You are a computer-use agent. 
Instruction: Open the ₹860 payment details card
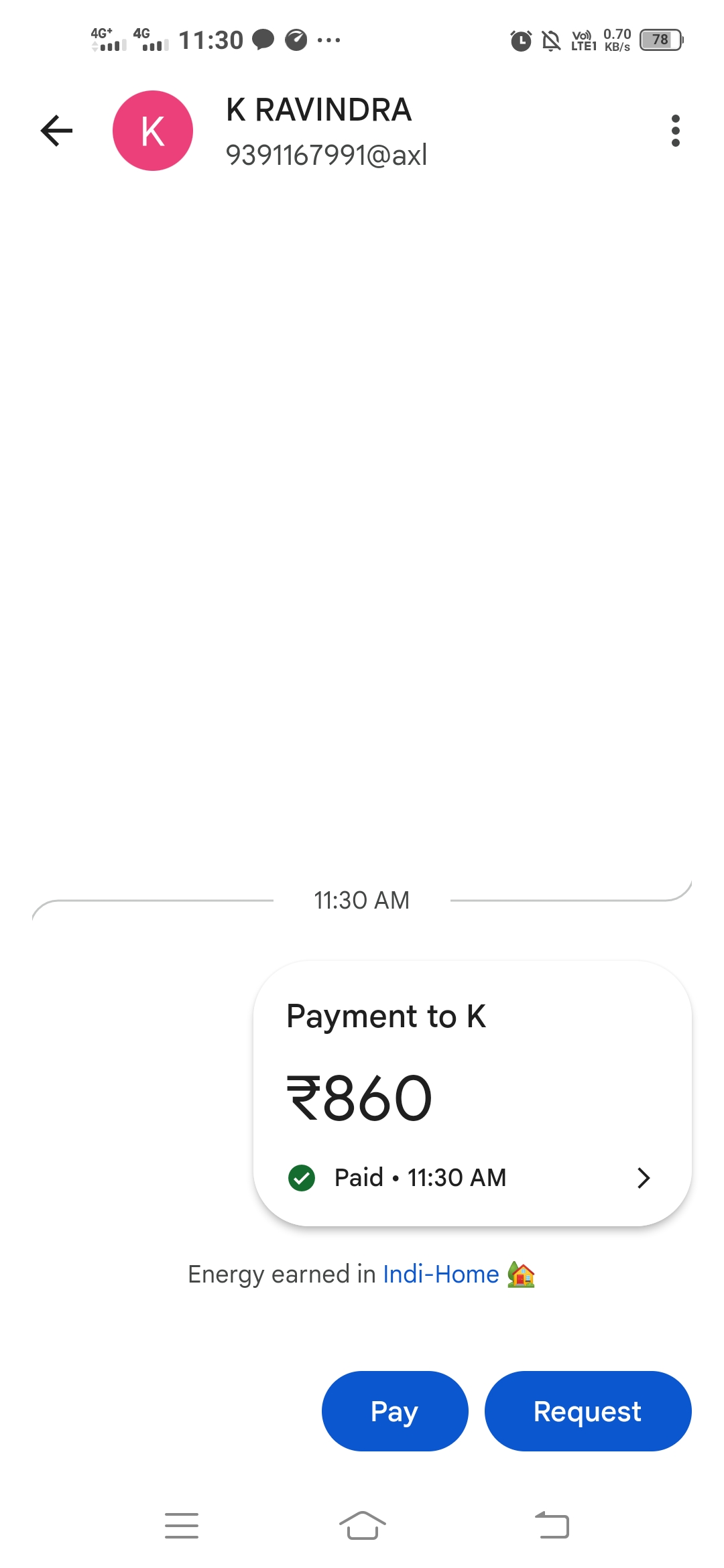[472, 1094]
